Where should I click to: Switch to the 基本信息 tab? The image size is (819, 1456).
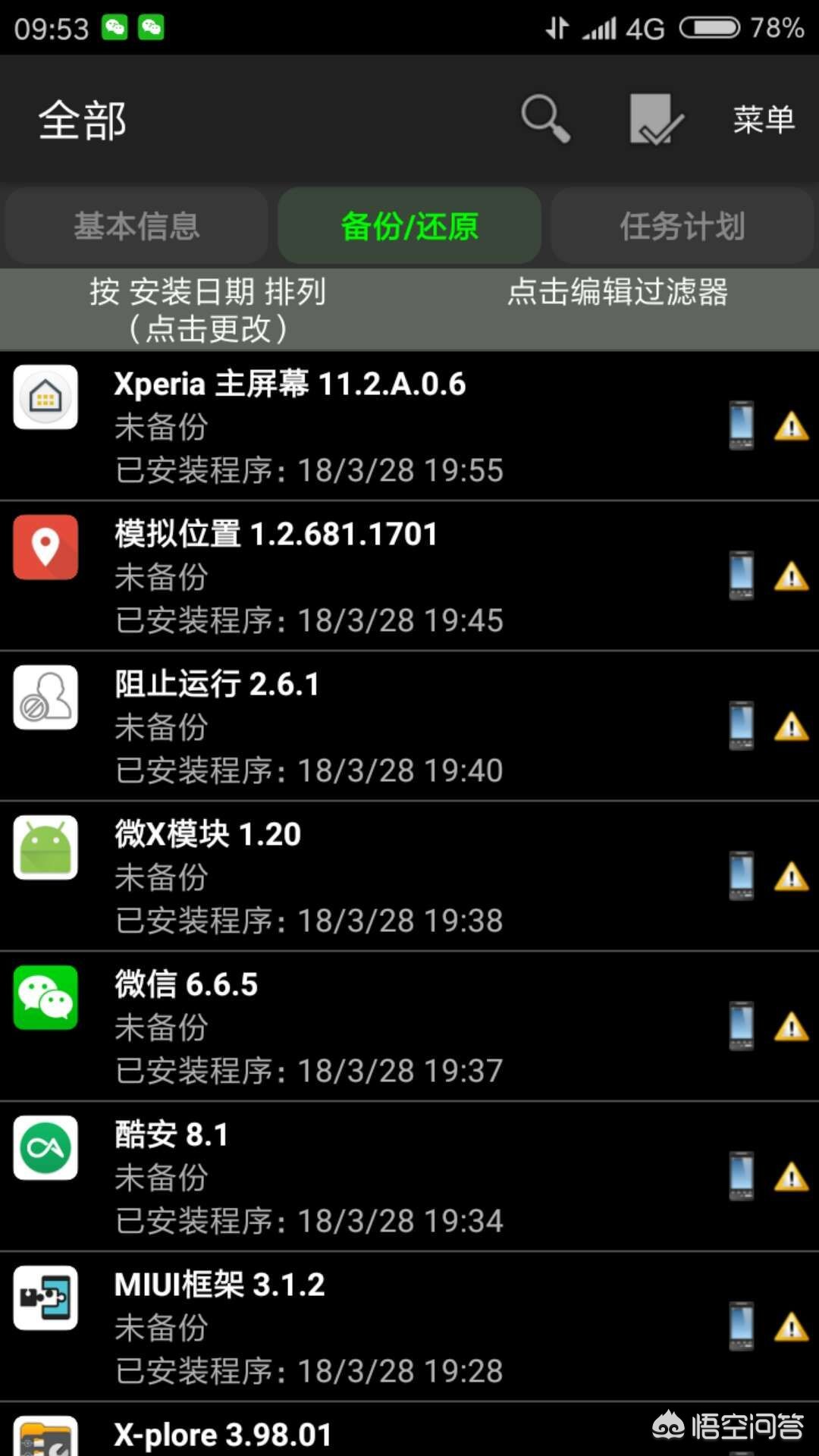tap(136, 225)
